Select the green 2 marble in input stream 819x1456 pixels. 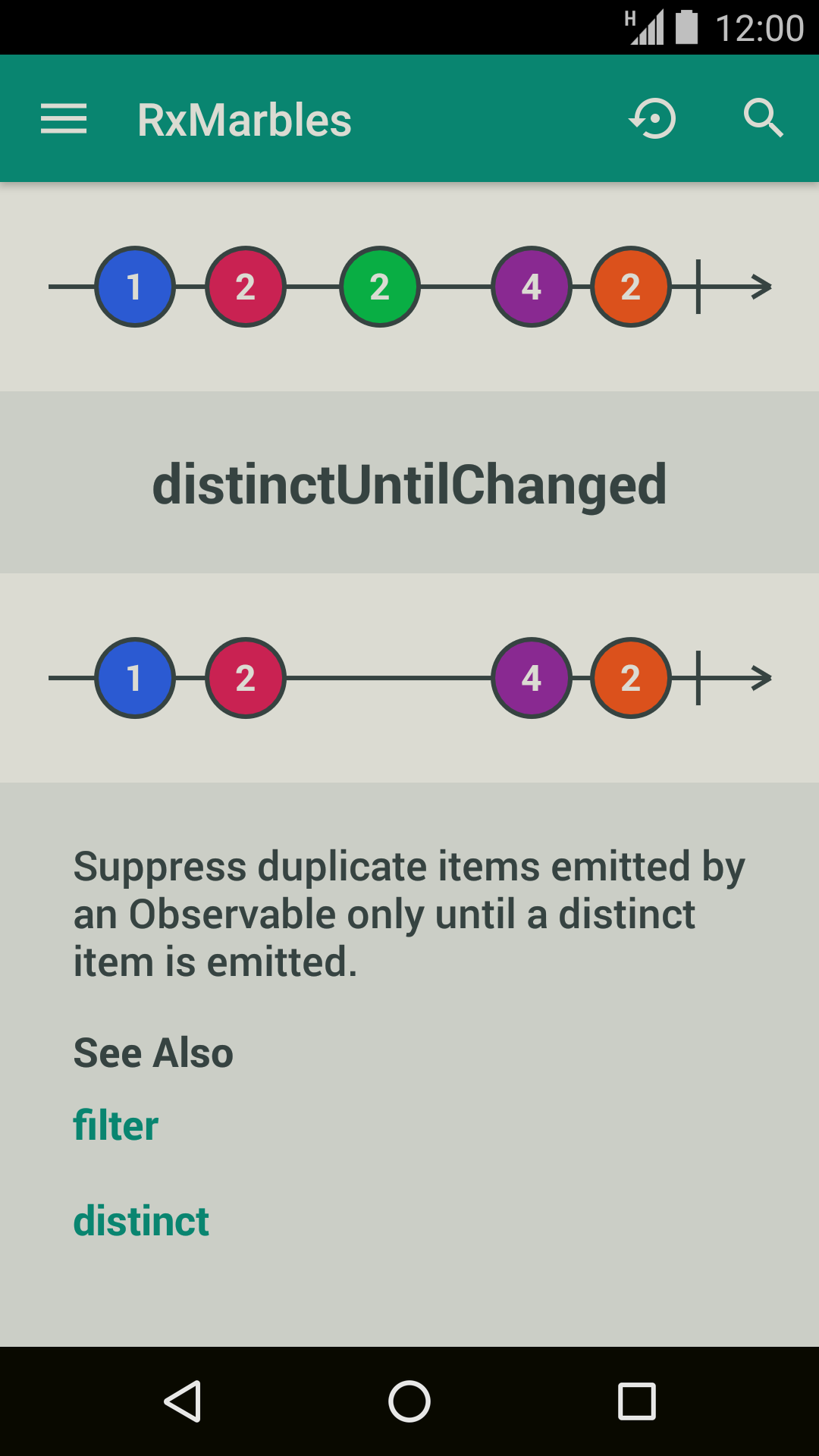[379, 287]
